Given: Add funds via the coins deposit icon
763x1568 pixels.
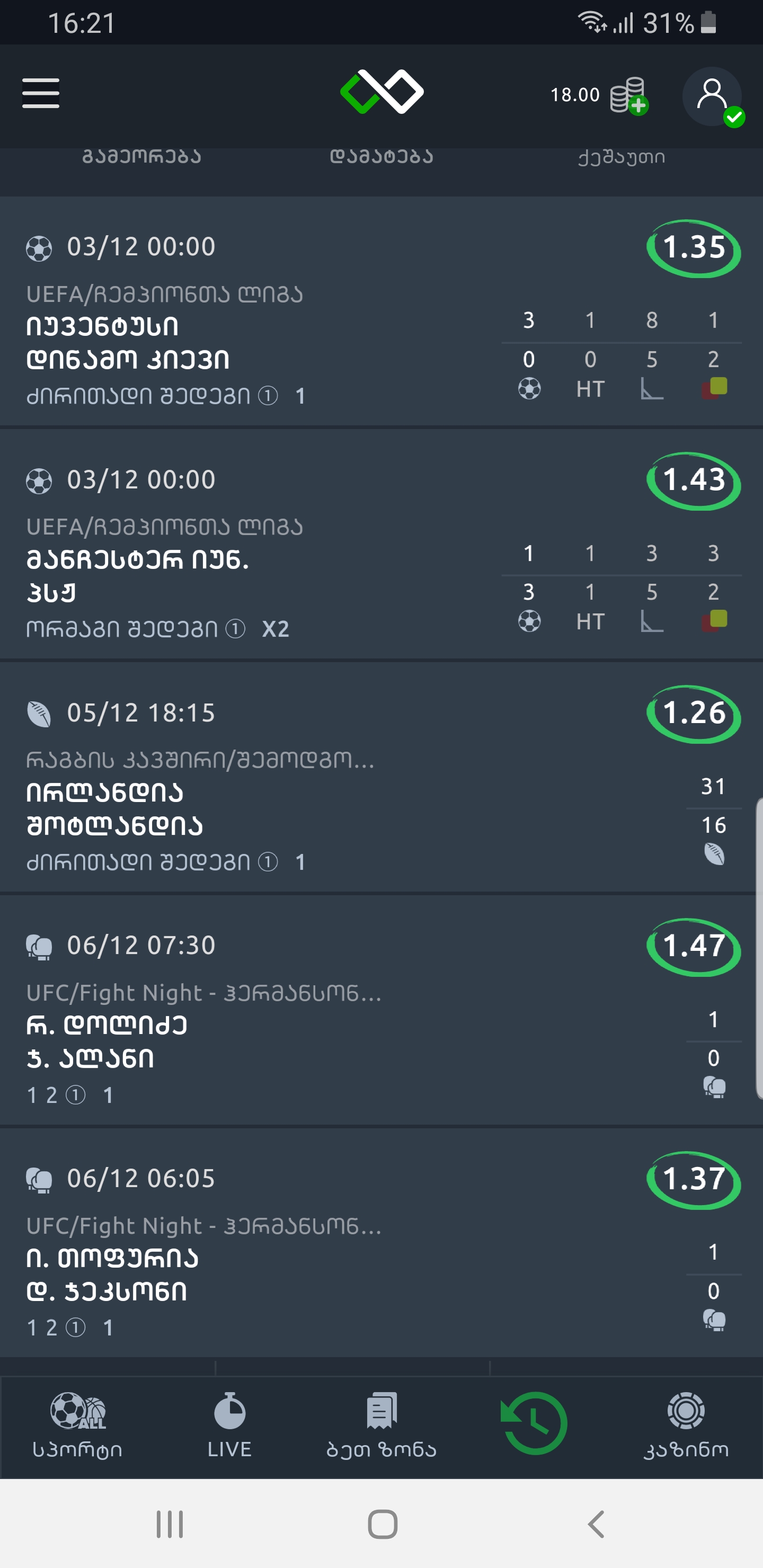Looking at the screenshot, I should (x=628, y=95).
